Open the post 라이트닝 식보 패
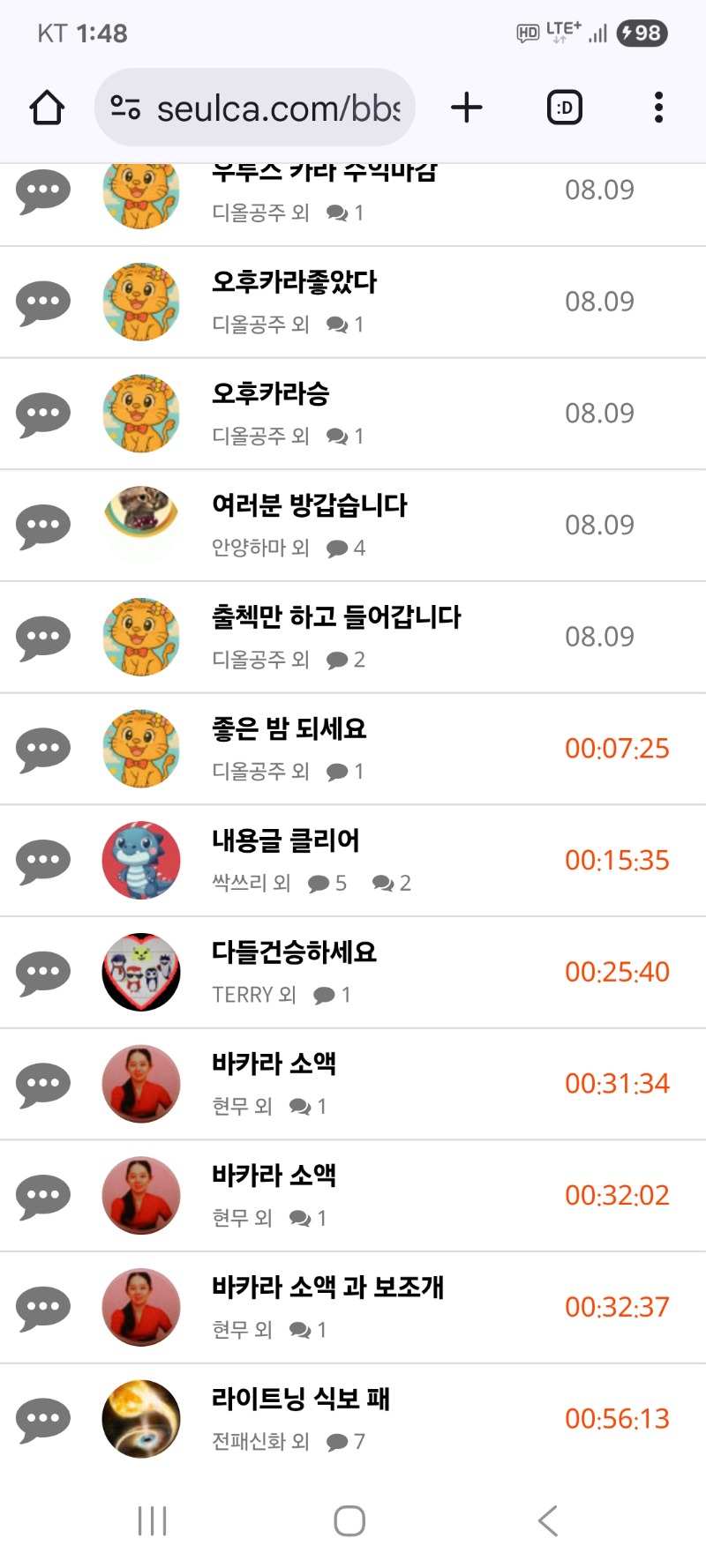This screenshot has height=1568, width=706. (300, 1399)
